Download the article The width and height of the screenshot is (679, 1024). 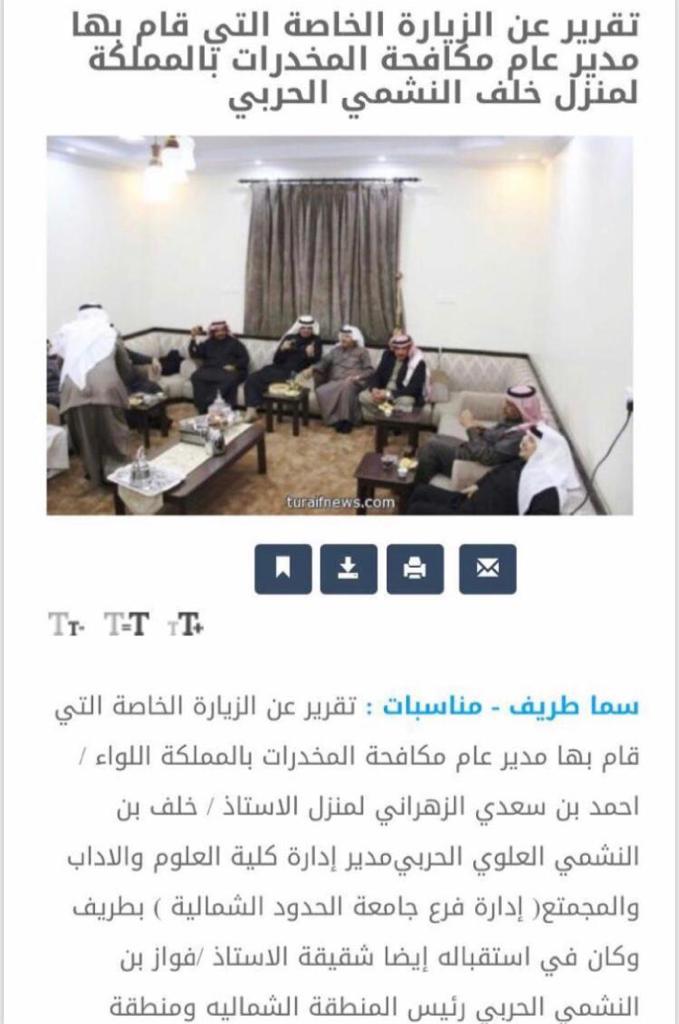348,569
